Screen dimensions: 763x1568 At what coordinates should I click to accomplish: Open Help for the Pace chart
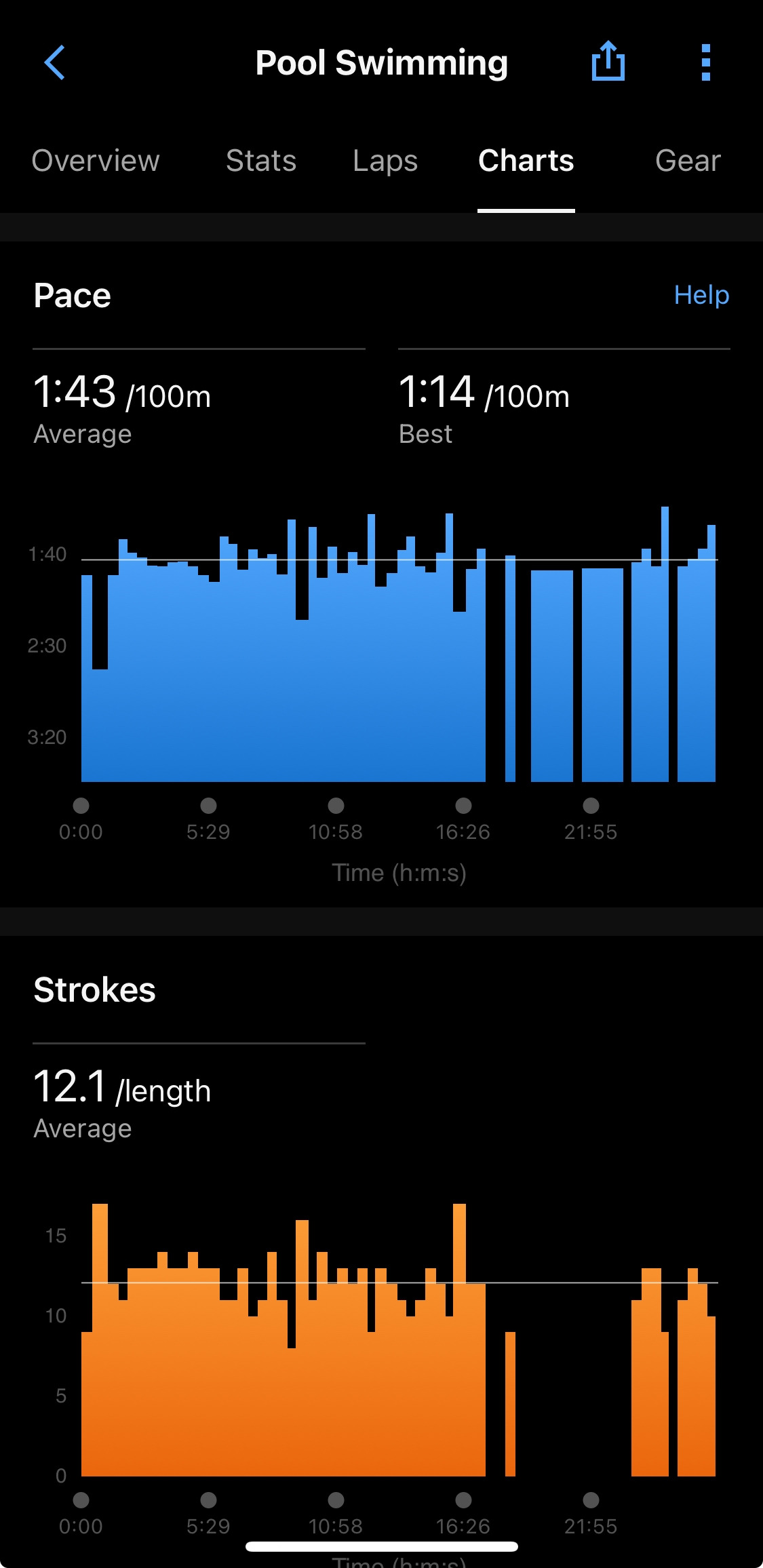701,295
